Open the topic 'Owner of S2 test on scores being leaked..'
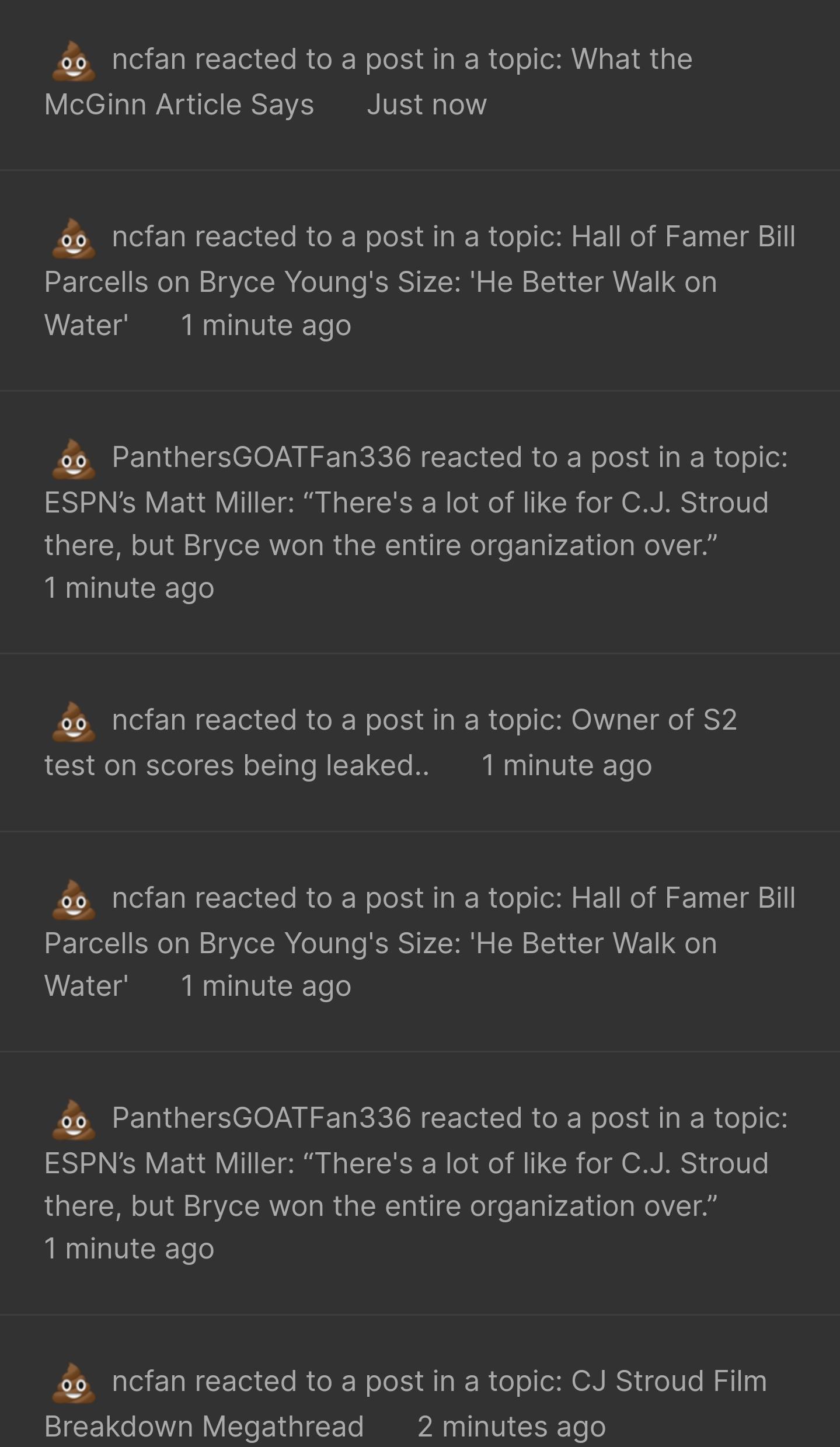840x1447 pixels. 391,742
